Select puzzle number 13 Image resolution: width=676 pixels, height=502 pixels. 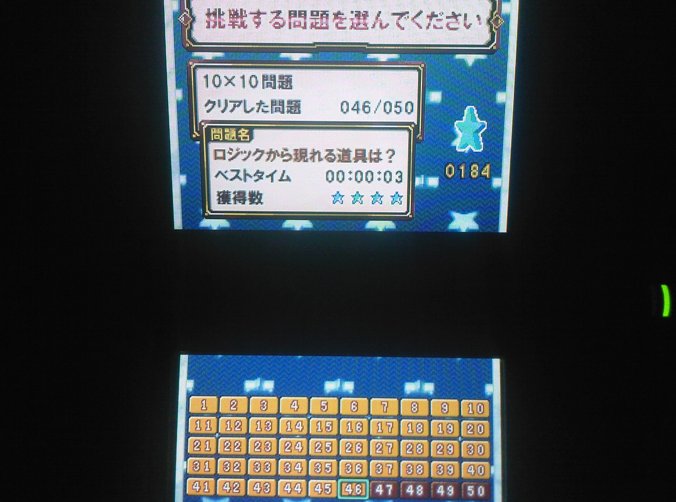click(263, 426)
